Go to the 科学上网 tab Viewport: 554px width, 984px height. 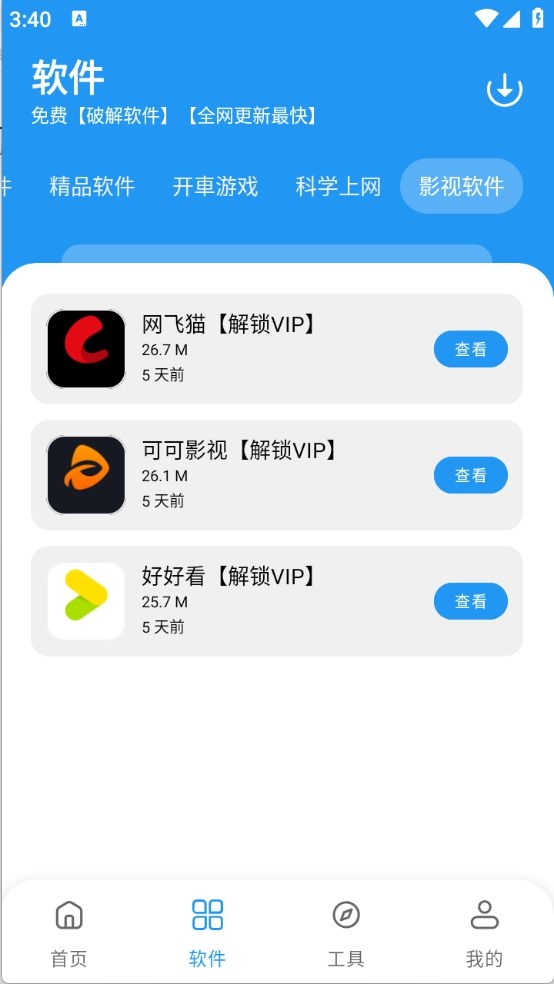coord(338,186)
